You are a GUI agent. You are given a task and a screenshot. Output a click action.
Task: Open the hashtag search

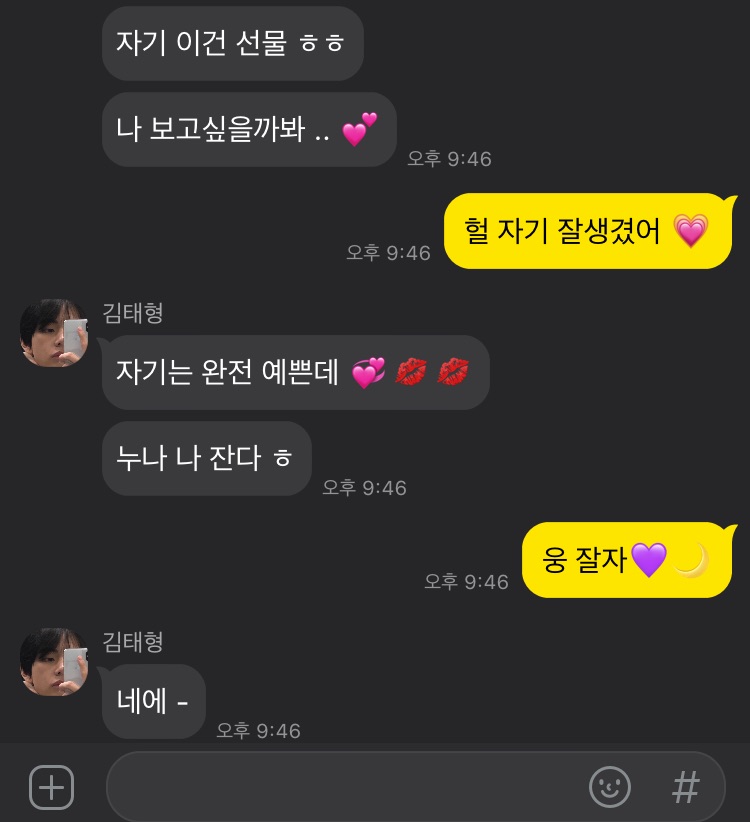click(686, 787)
